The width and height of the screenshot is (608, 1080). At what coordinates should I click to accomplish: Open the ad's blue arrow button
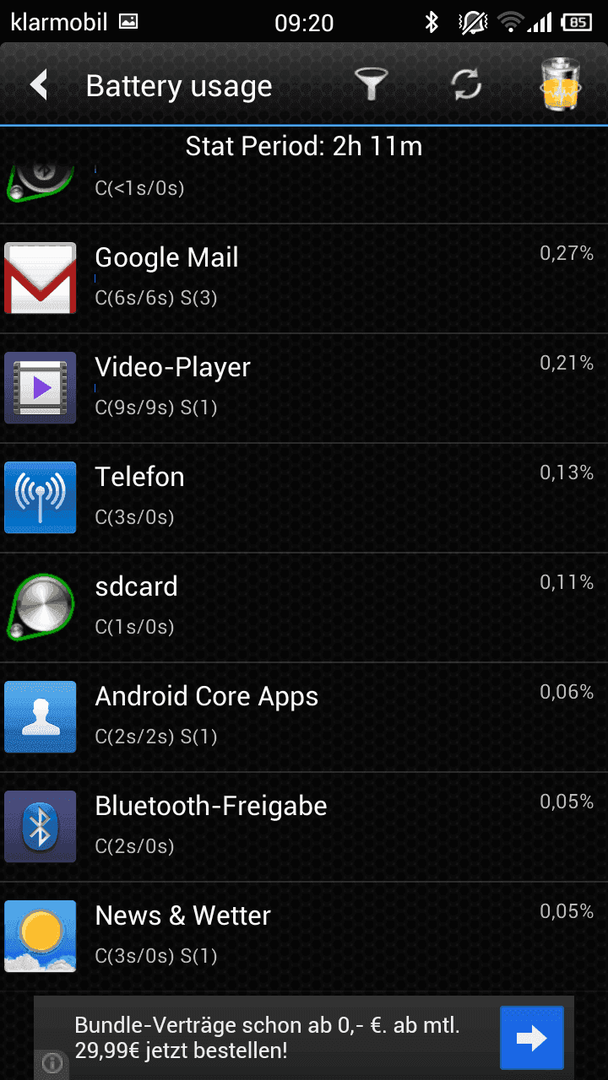click(532, 1038)
